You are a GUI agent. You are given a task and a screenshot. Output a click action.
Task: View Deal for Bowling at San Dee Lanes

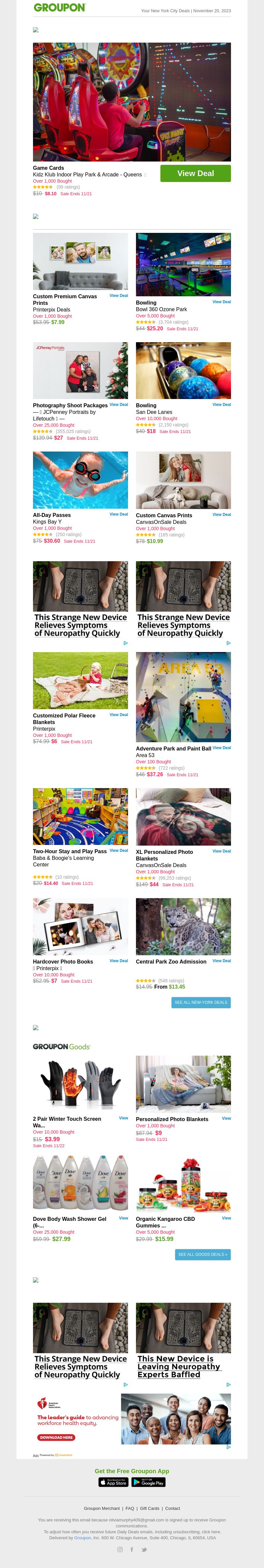[221, 405]
